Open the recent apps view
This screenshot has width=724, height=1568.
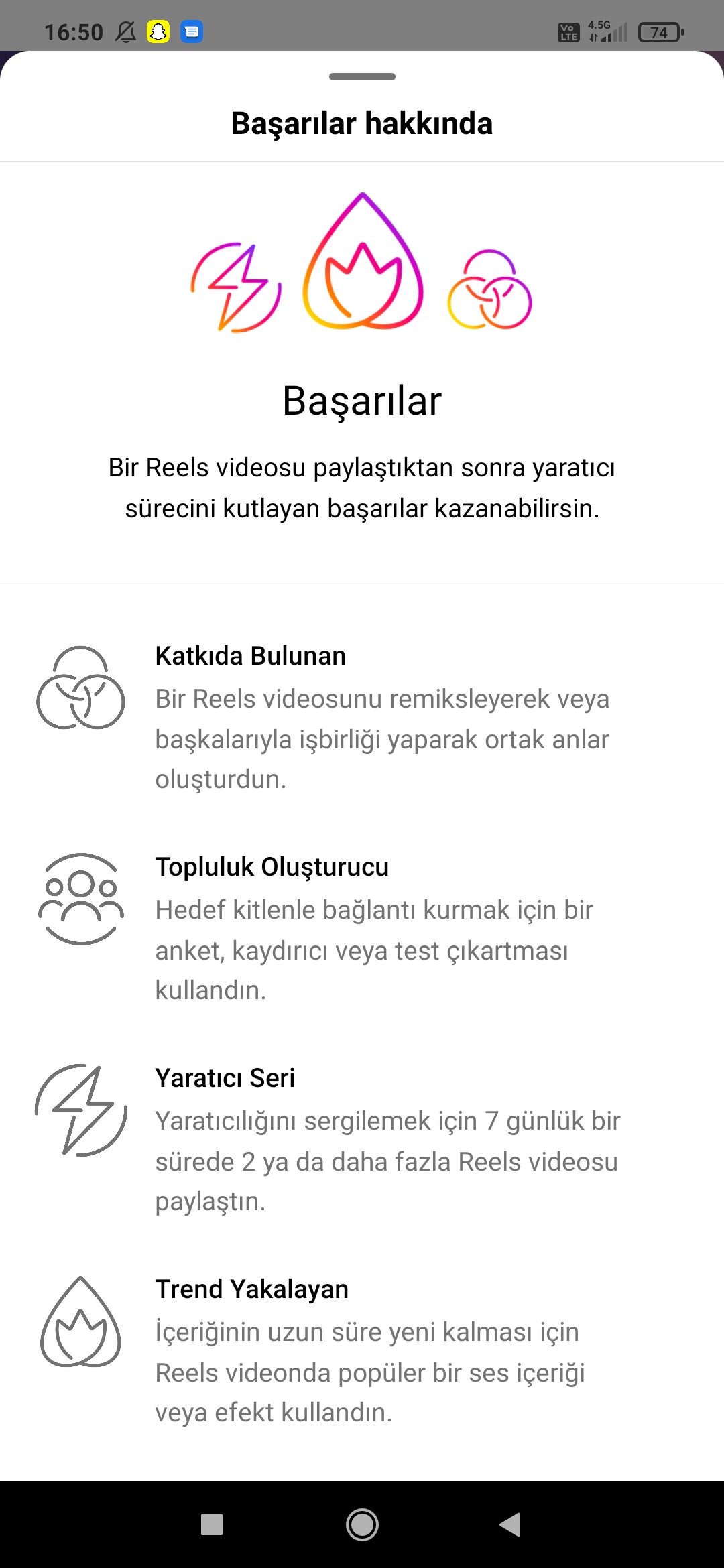click(x=212, y=1524)
